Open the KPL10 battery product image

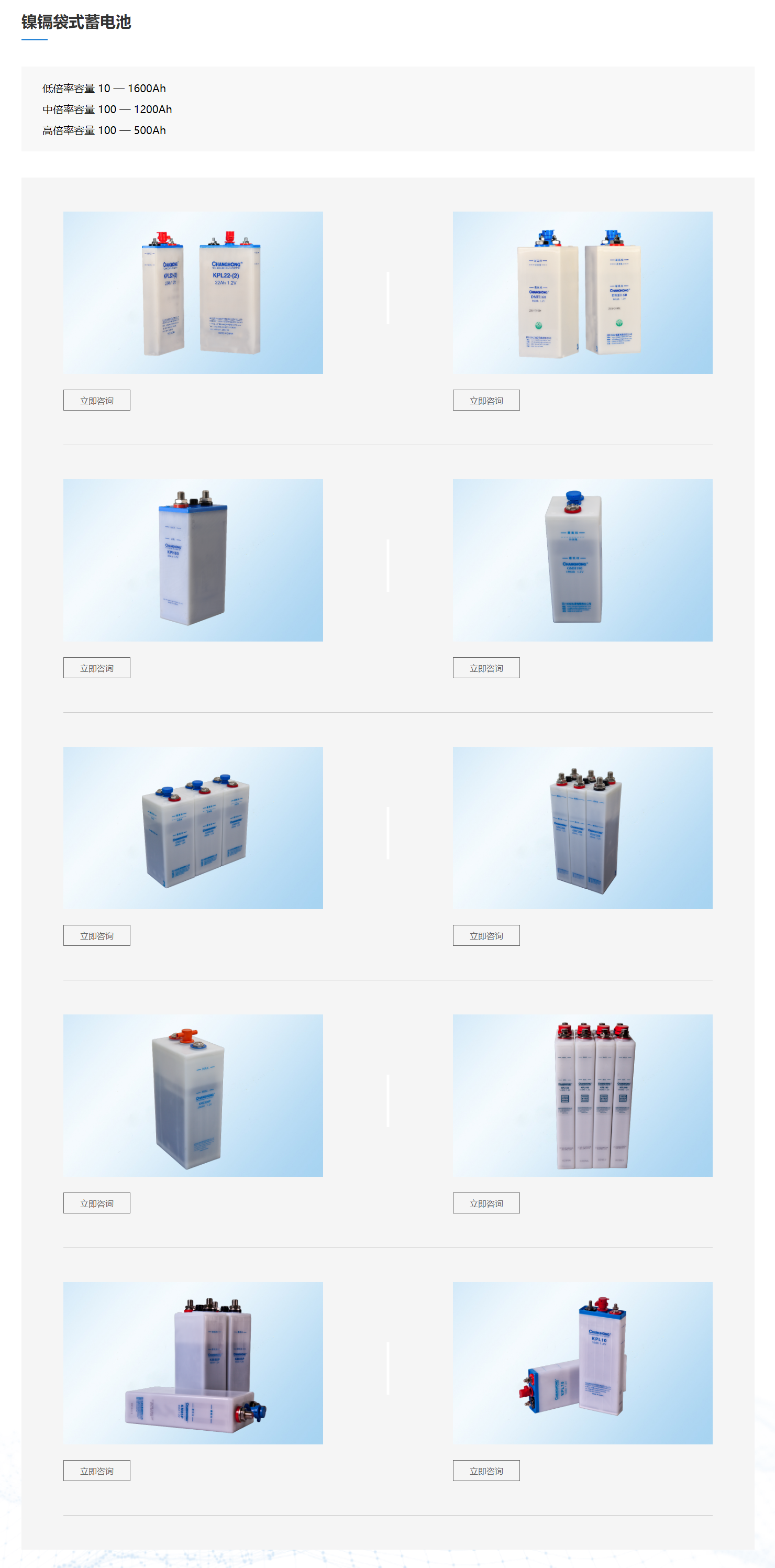582,1362
